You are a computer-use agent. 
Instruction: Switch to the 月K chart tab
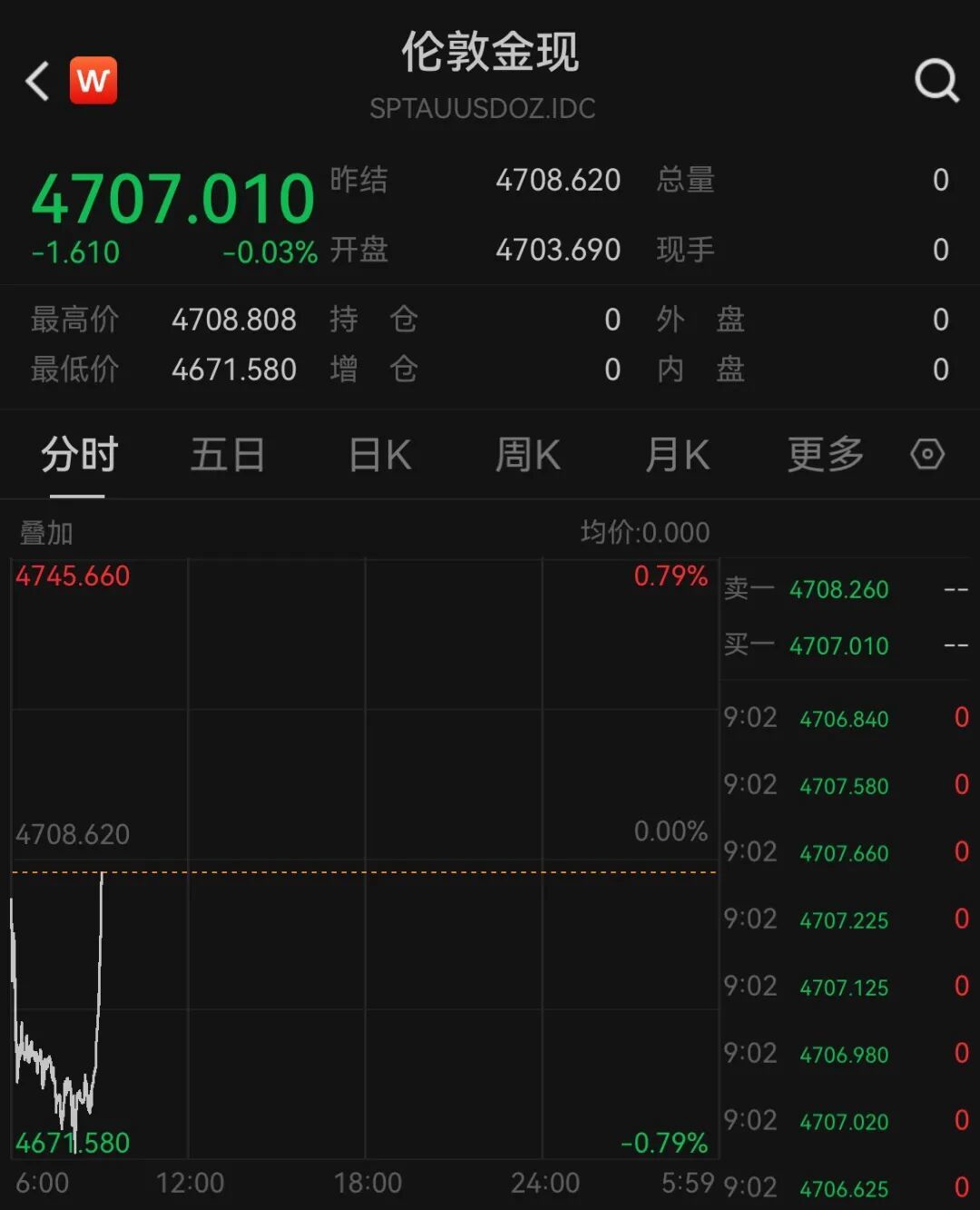[x=677, y=454]
